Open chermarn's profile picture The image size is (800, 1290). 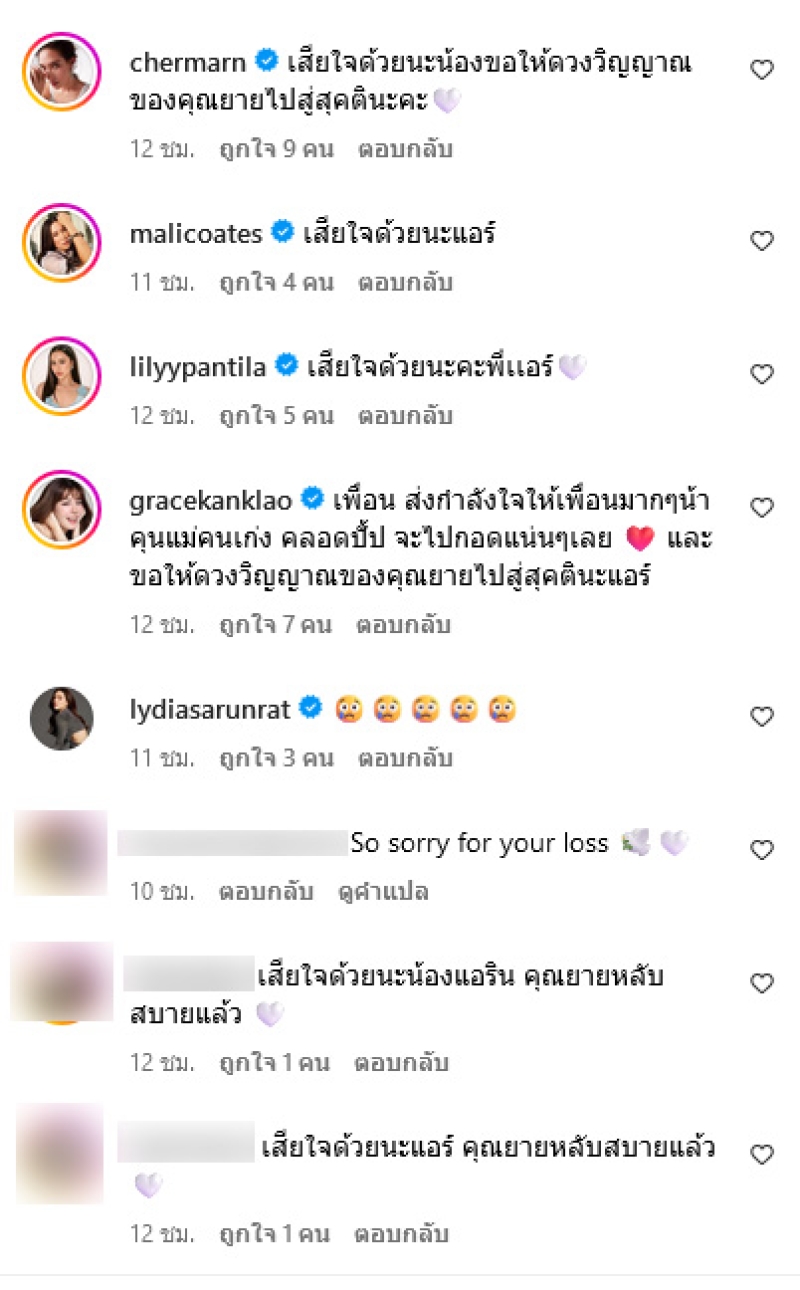pyautogui.click(x=62, y=71)
